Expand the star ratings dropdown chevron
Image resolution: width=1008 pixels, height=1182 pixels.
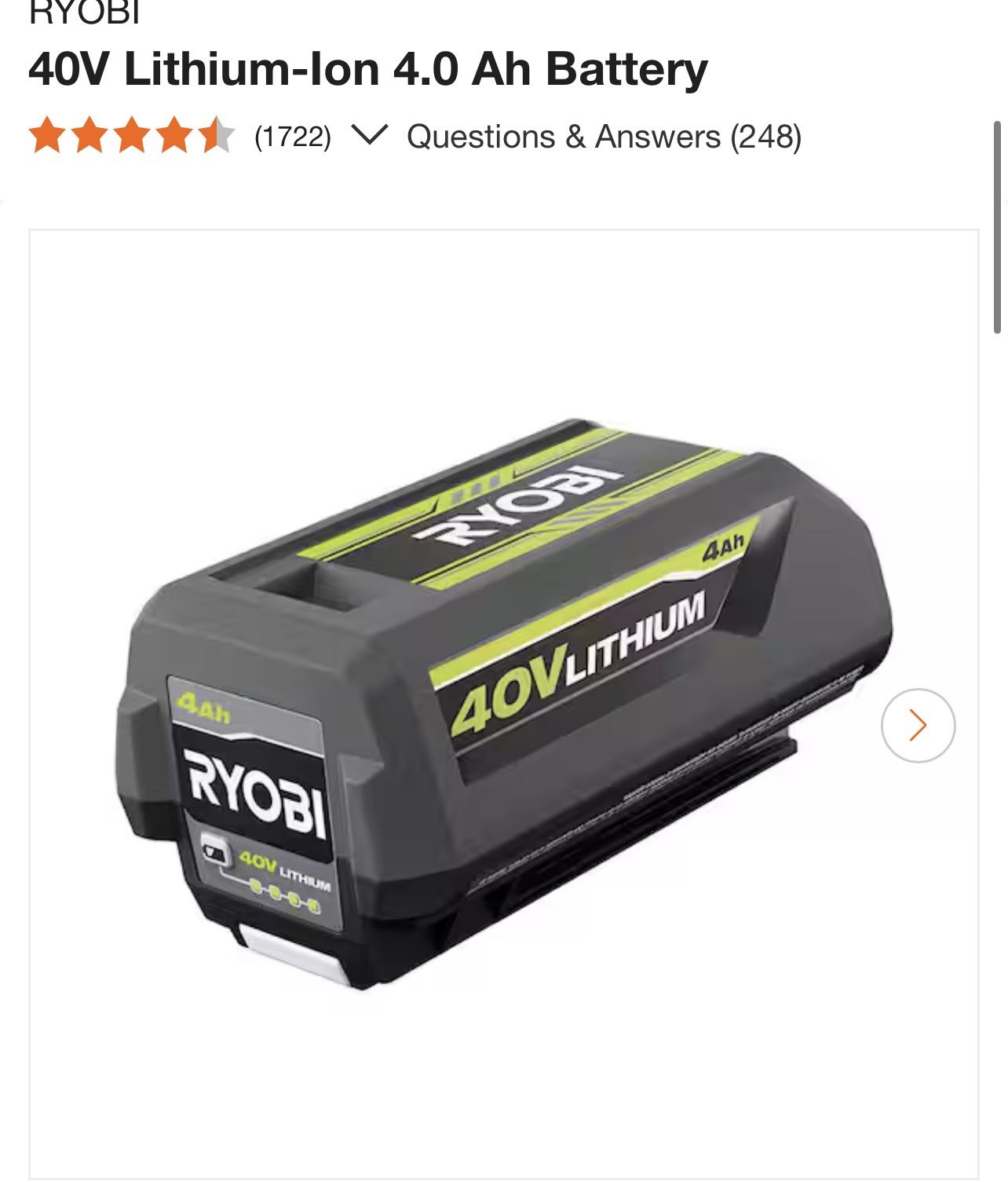click(x=368, y=135)
